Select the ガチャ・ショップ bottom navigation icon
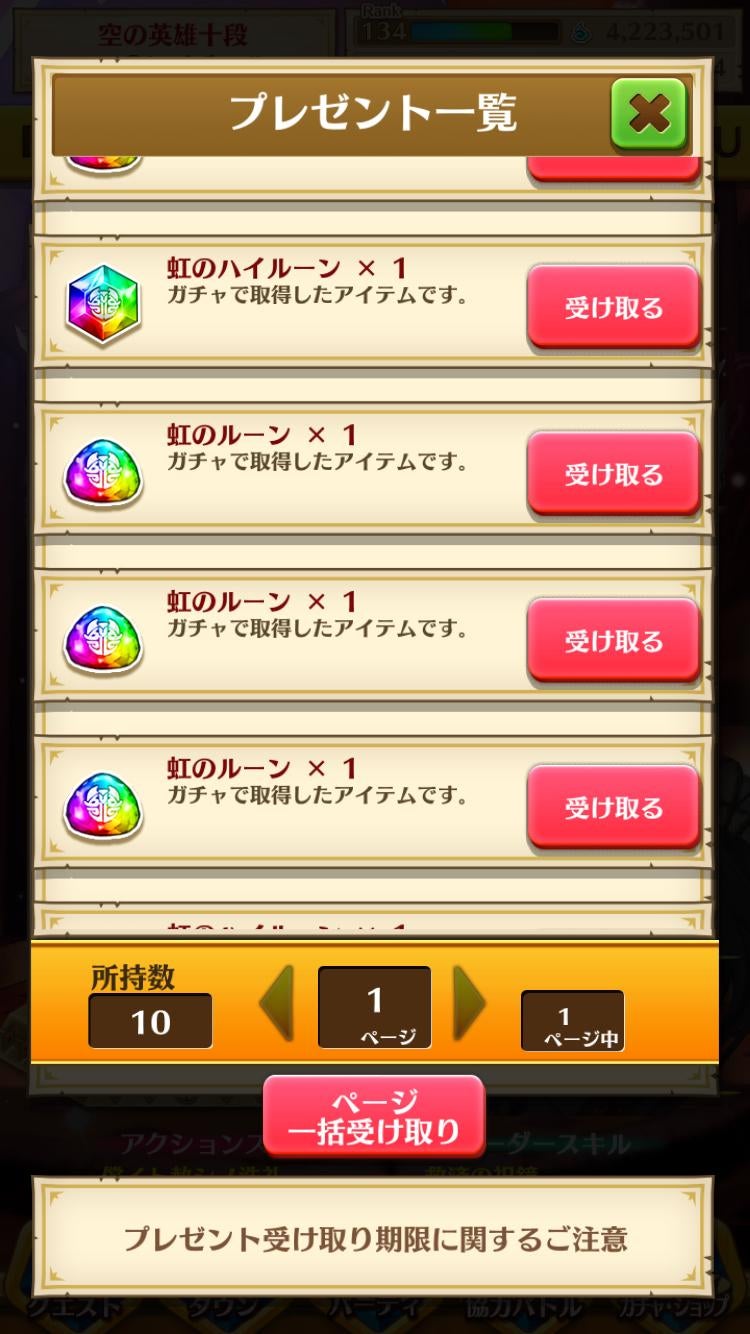The image size is (750, 1334). point(672,1305)
